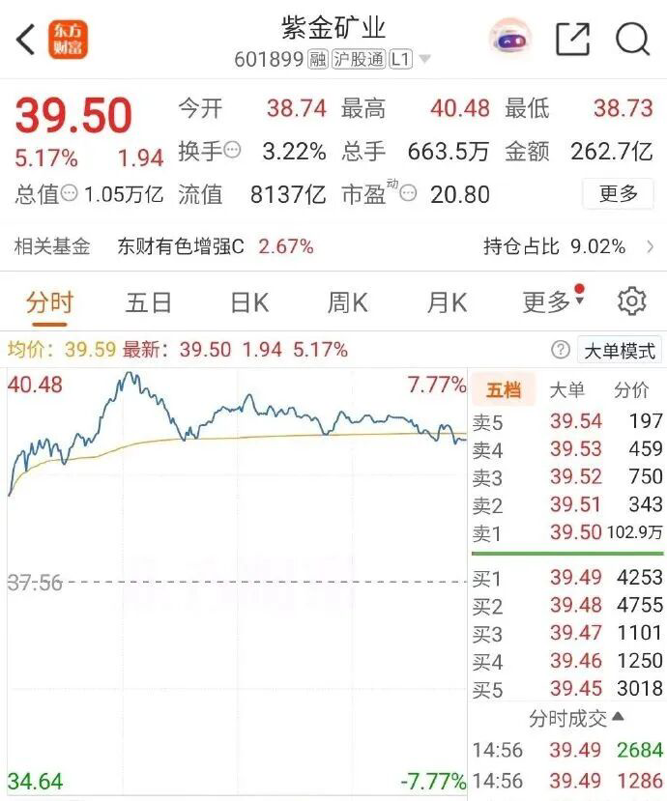This screenshot has height=801, width=667.
Task: Go back using the top-left arrow
Action: tap(27, 40)
